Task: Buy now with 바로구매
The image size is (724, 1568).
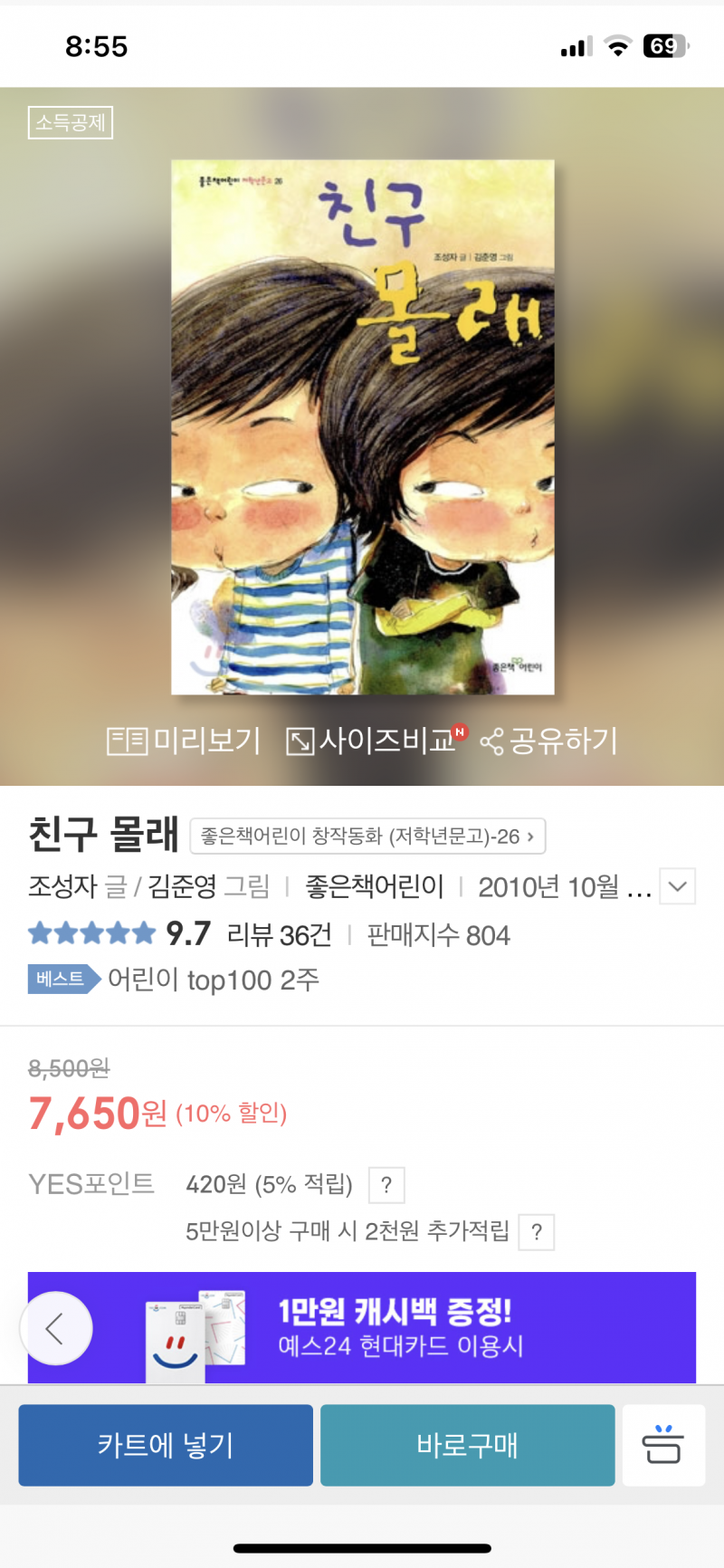Action: tap(467, 1445)
